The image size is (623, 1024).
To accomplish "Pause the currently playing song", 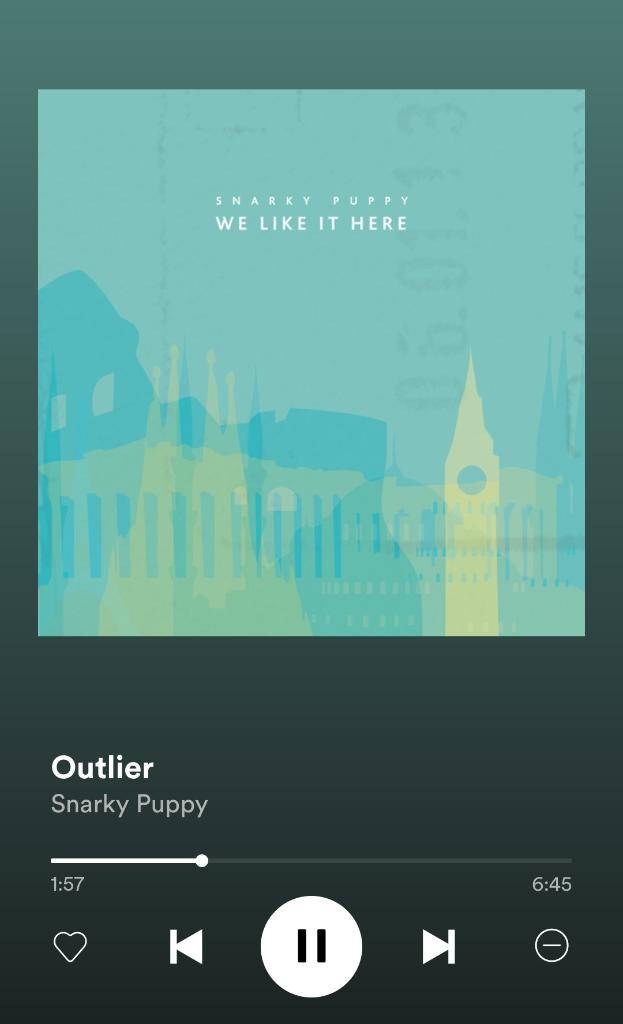I will pos(312,946).
